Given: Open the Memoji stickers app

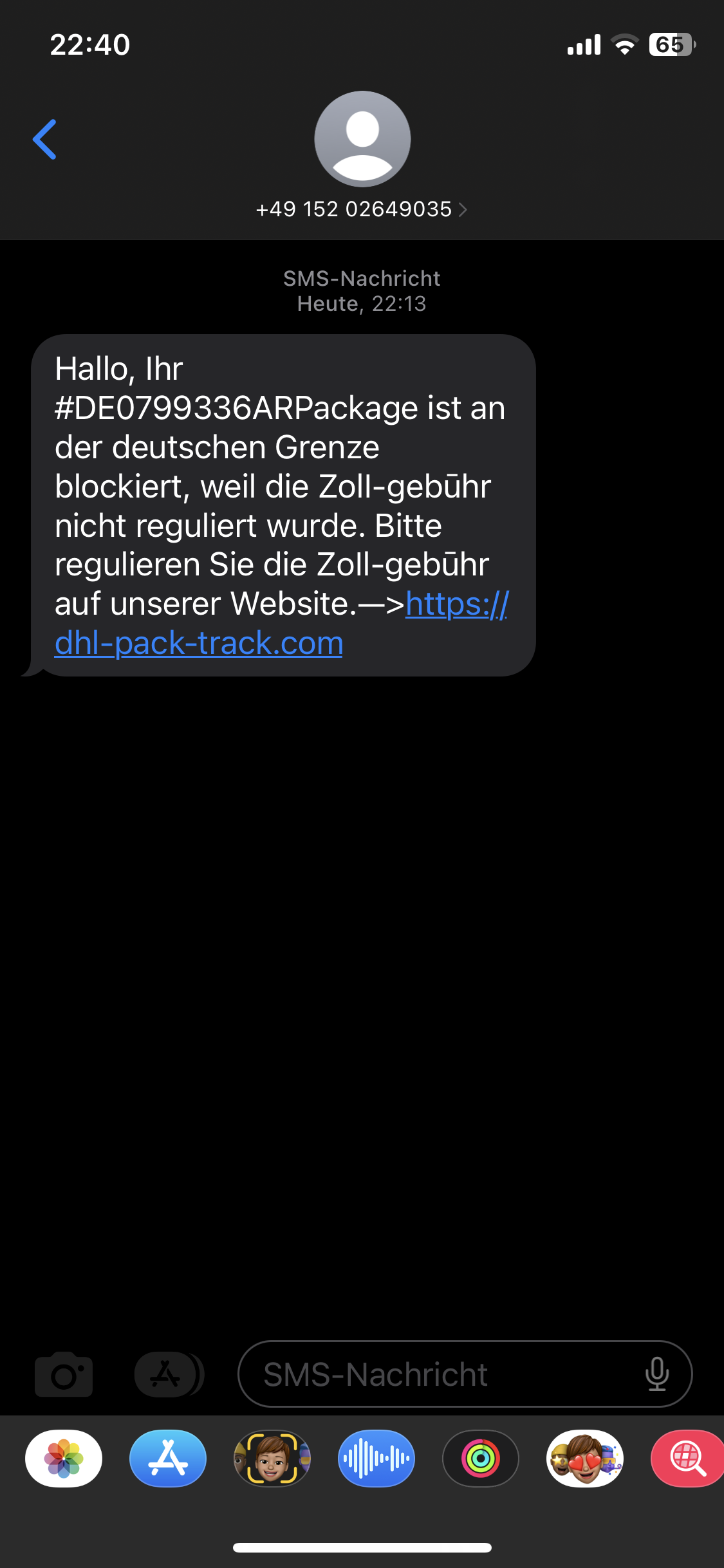Looking at the screenshot, I should pyautogui.click(x=585, y=1458).
